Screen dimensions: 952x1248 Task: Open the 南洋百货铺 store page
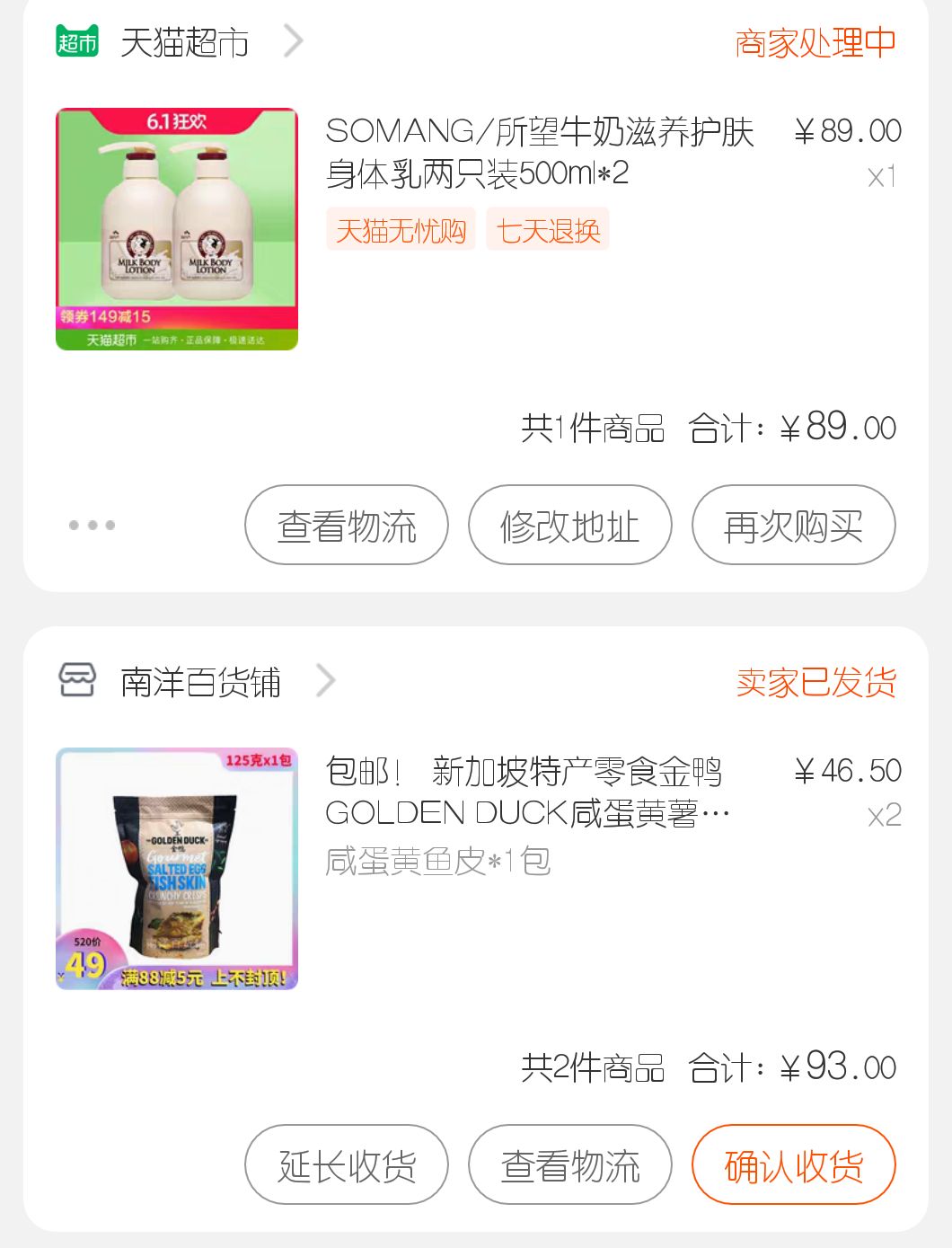pos(200,682)
